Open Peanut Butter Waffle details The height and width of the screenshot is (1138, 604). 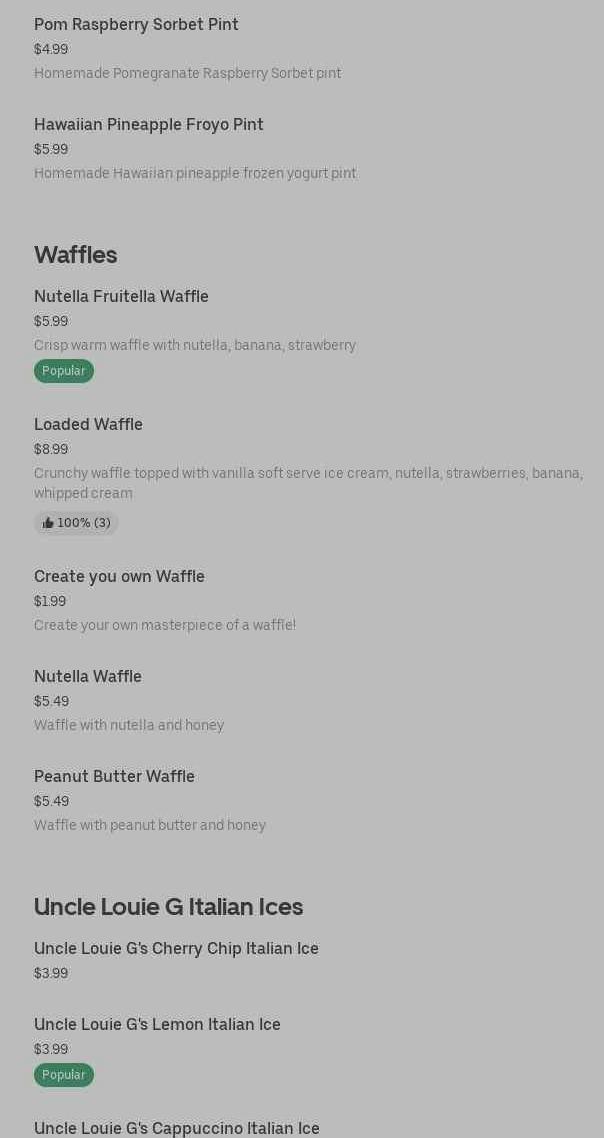pyautogui.click(x=114, y=777)
